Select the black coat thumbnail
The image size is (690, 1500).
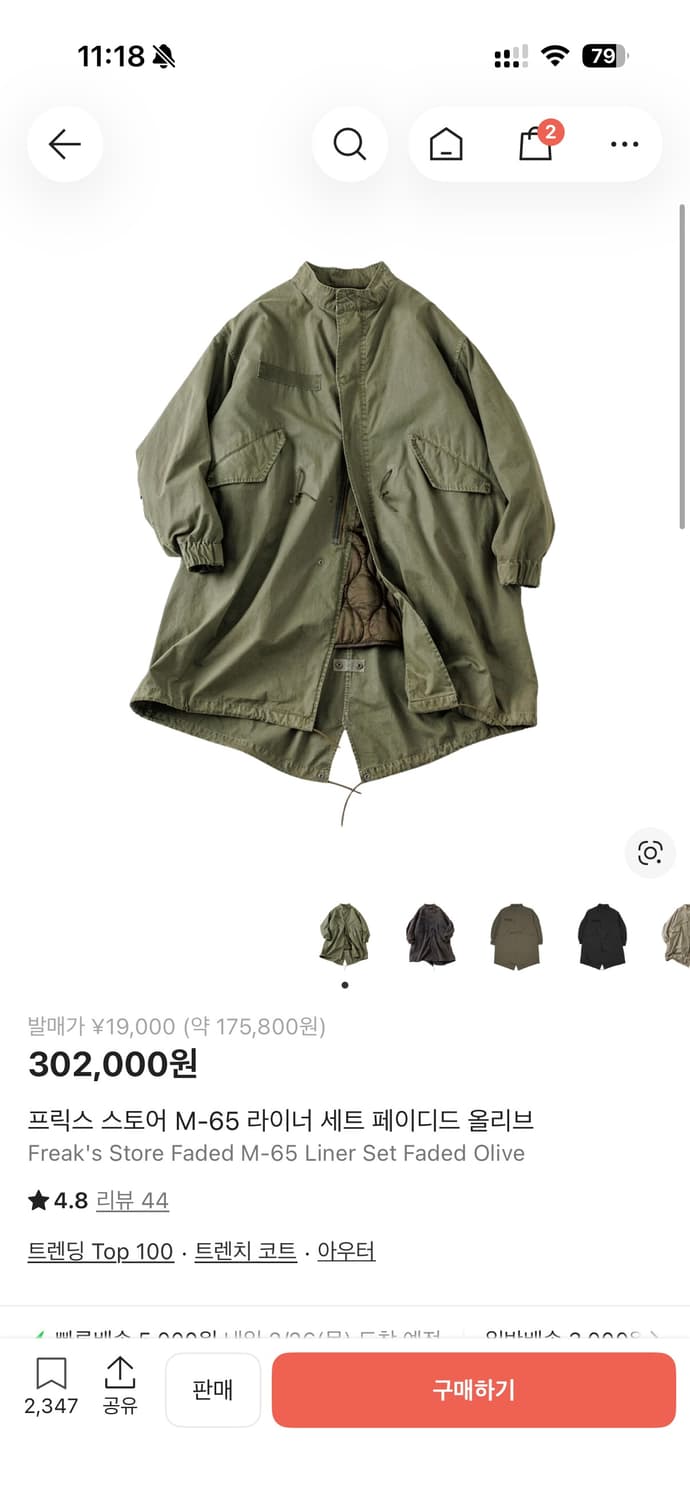602,933
